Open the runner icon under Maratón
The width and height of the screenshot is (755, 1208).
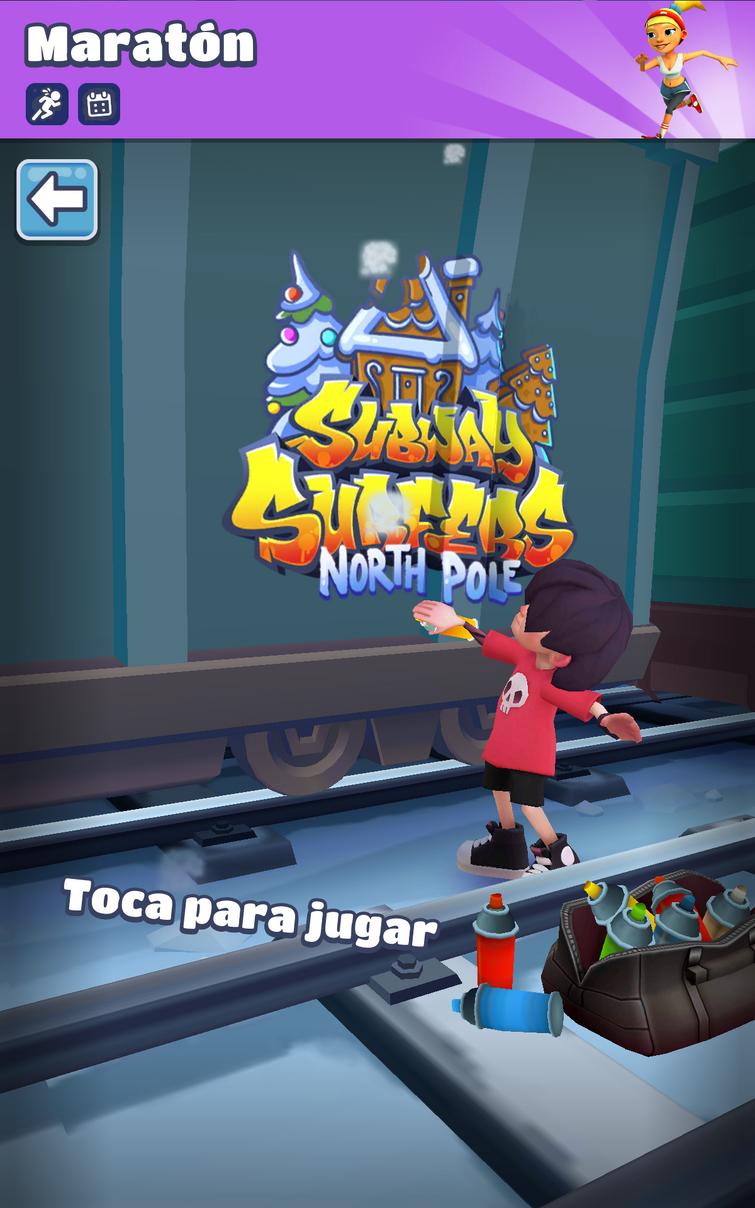[x=47, y=104]
